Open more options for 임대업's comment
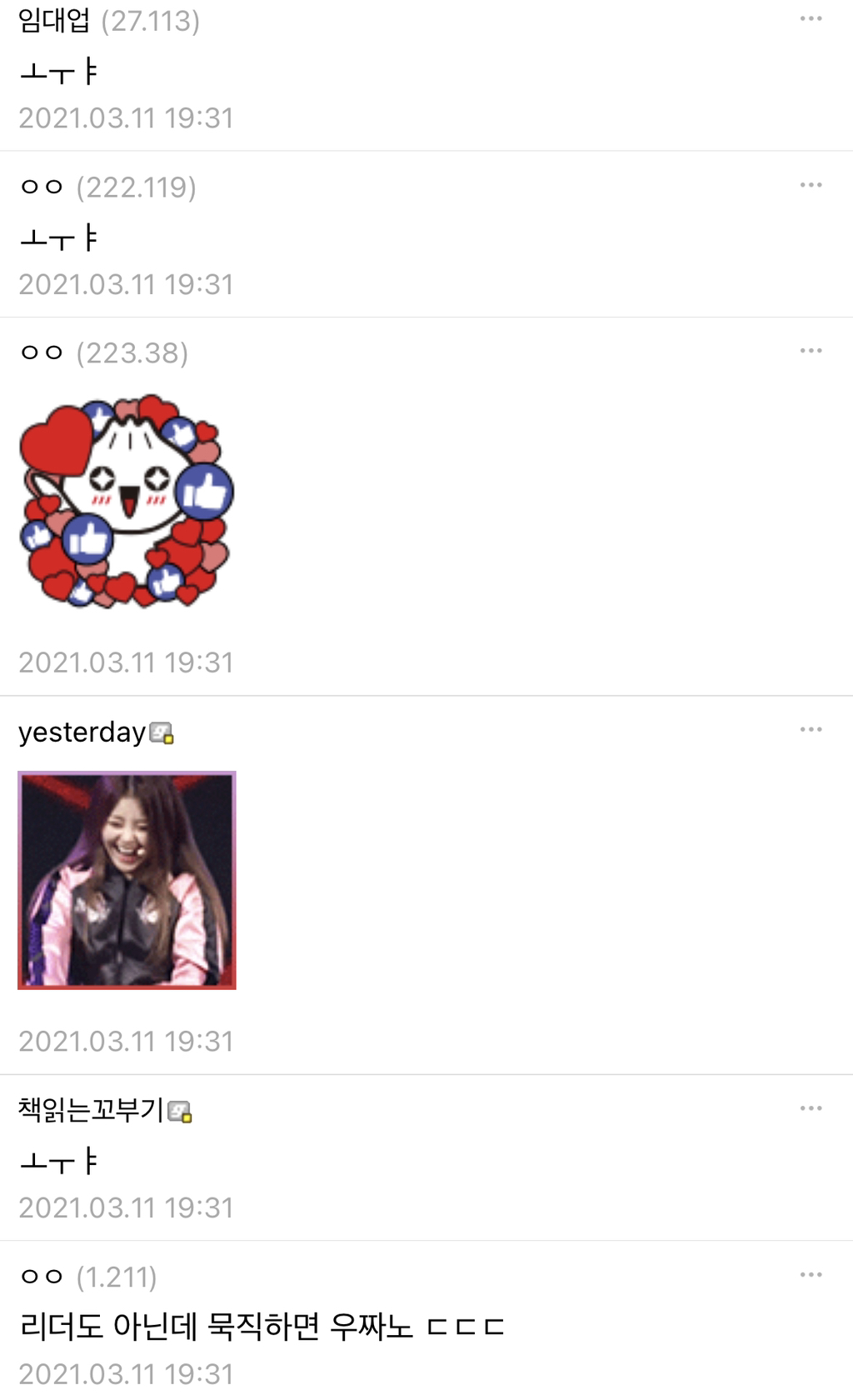Screen dimensions: 853x1400 811,19
